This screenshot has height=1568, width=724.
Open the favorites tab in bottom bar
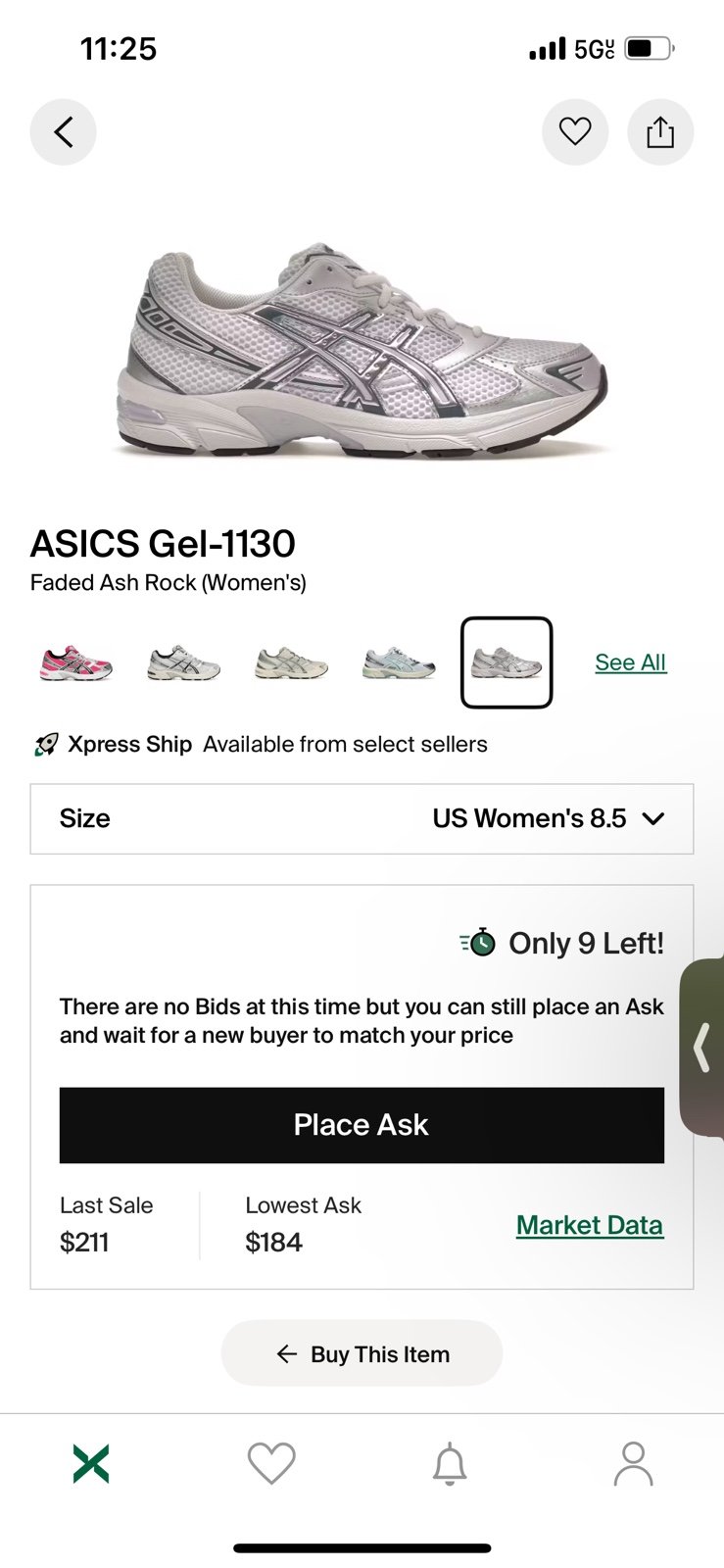tap(271, 1463)
